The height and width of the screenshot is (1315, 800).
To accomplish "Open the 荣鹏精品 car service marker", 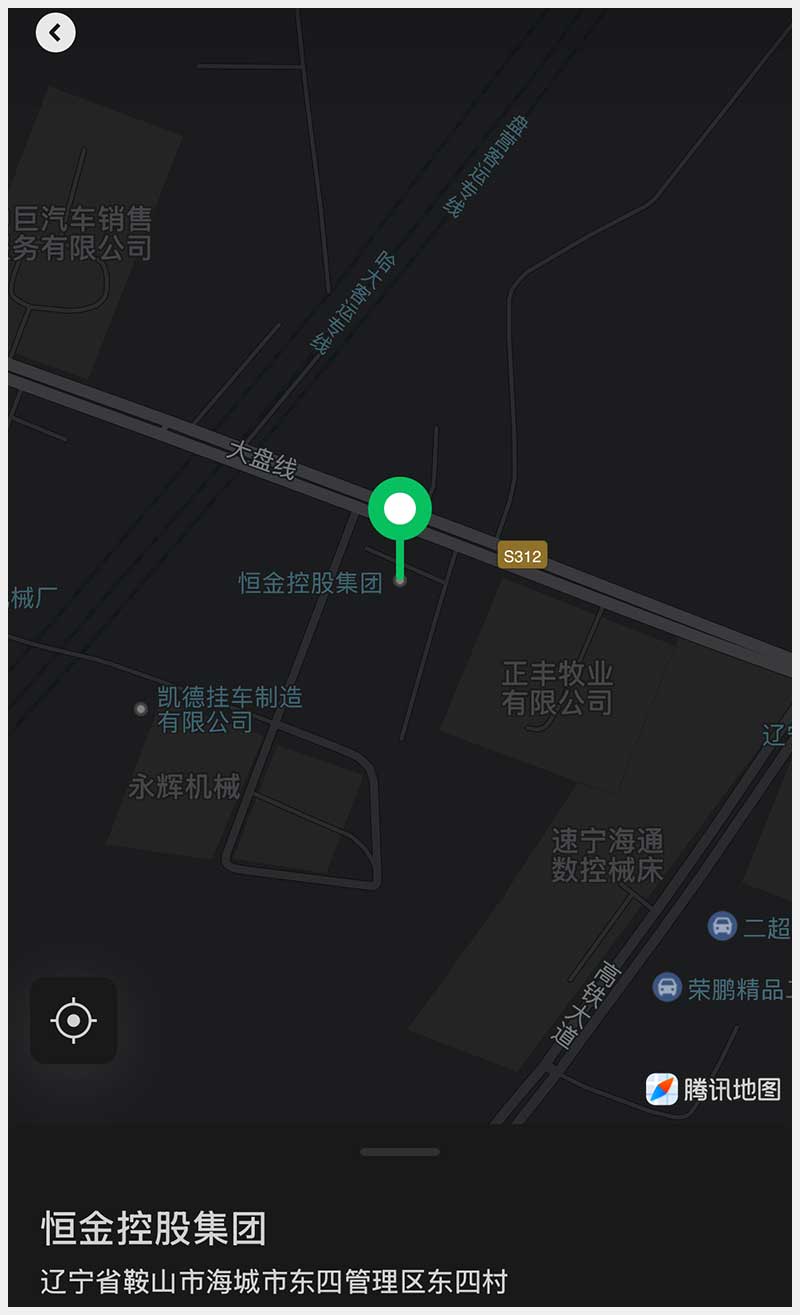I will click(667, 988).
